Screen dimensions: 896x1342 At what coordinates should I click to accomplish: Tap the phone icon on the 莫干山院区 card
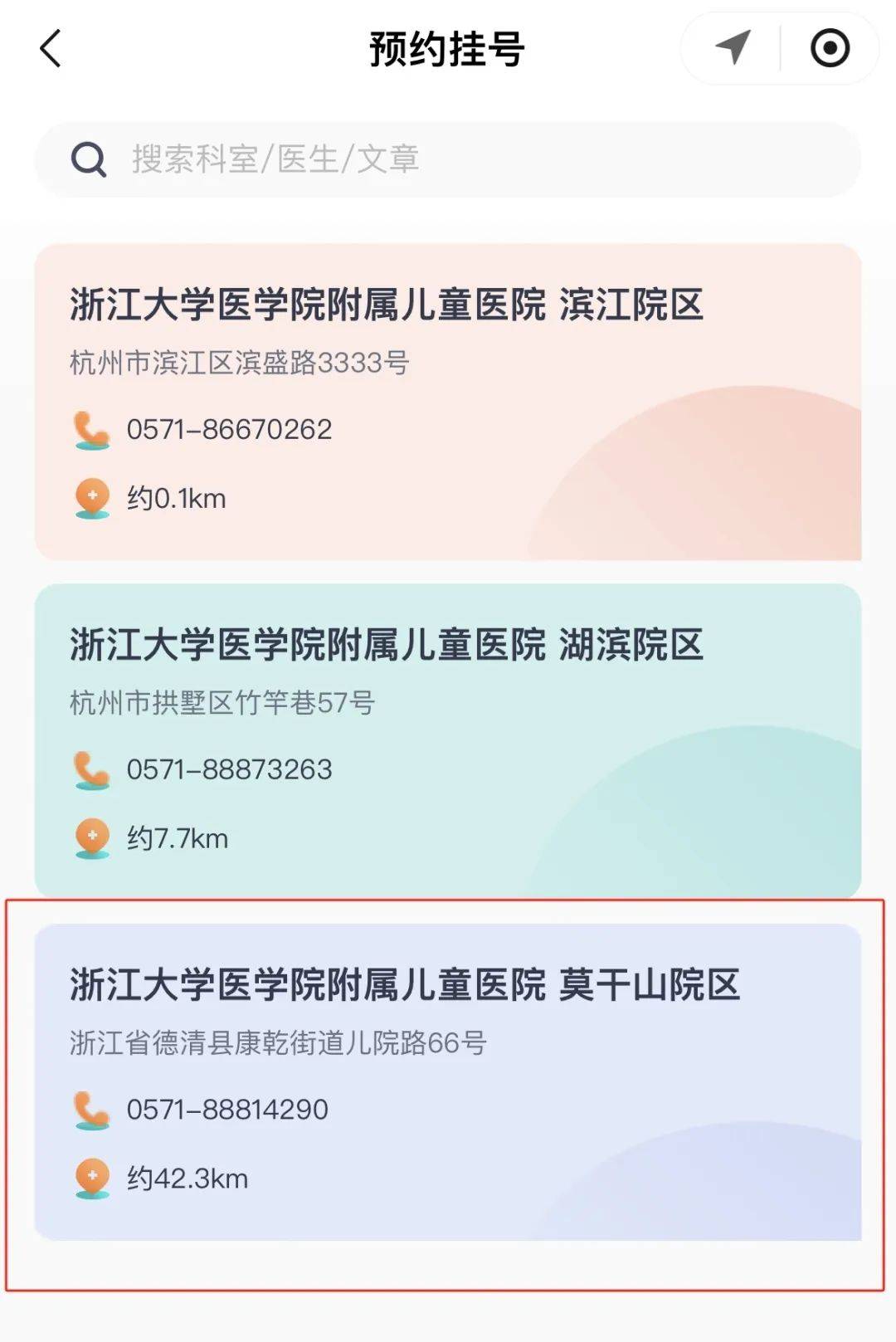[90, 1108]
